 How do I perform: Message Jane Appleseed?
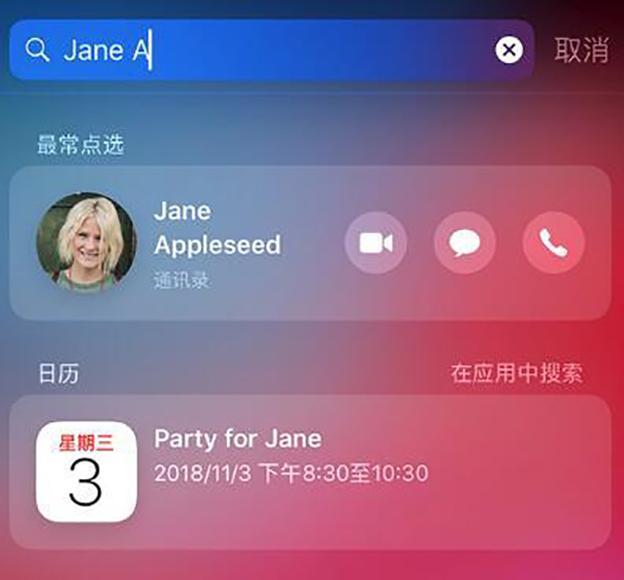coord(465,243)
